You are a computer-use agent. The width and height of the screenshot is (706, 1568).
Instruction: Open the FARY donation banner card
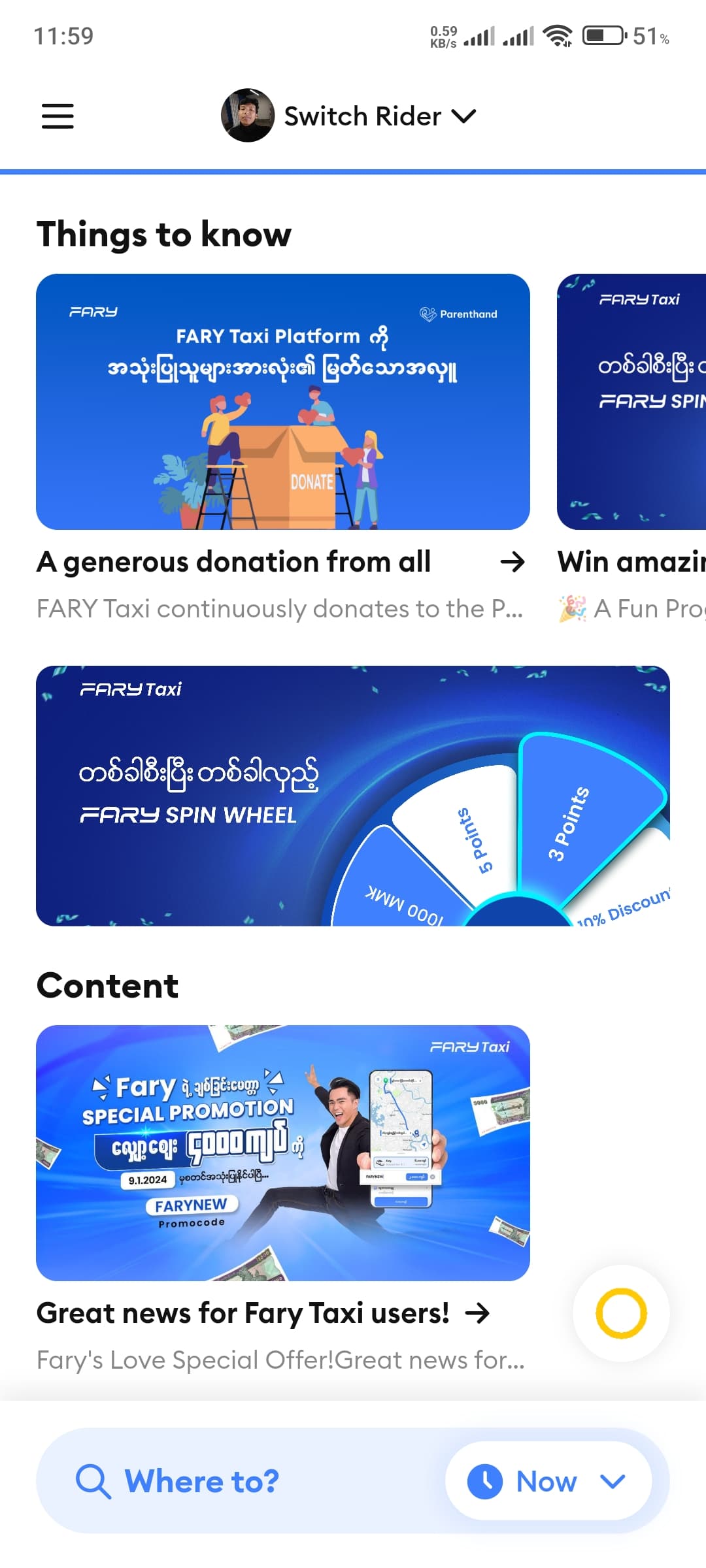(282, 401)
